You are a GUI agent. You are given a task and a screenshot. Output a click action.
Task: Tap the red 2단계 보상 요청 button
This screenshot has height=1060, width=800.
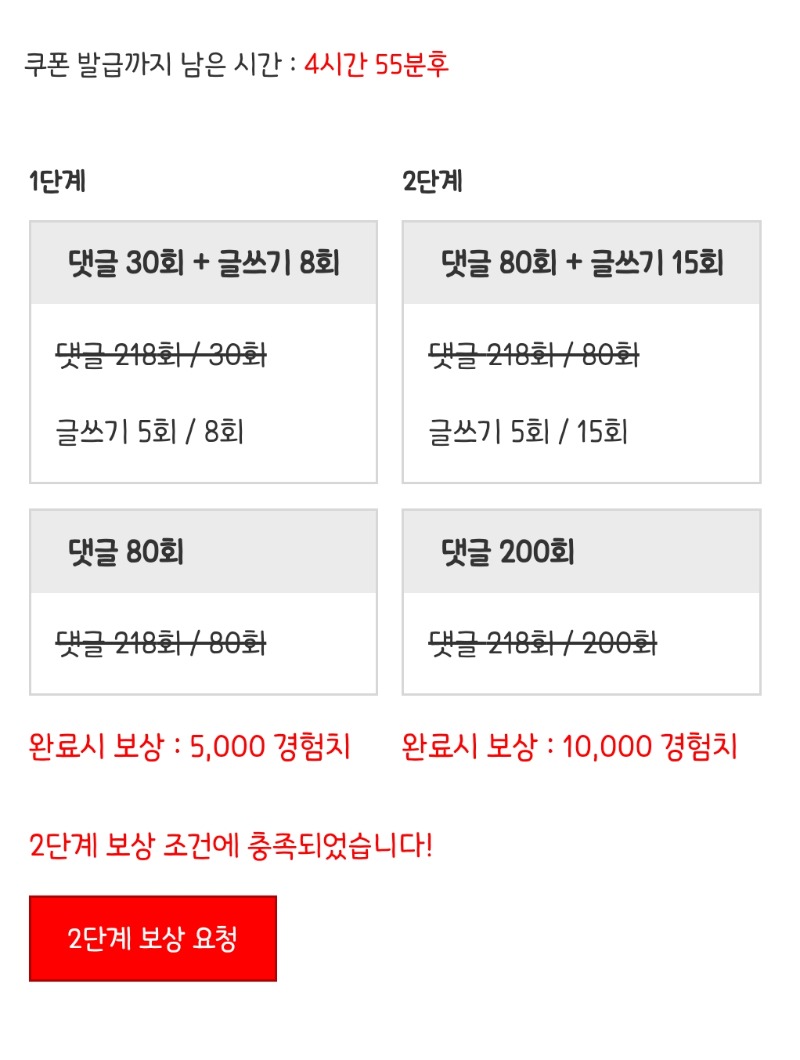click(x=153, y=938)
